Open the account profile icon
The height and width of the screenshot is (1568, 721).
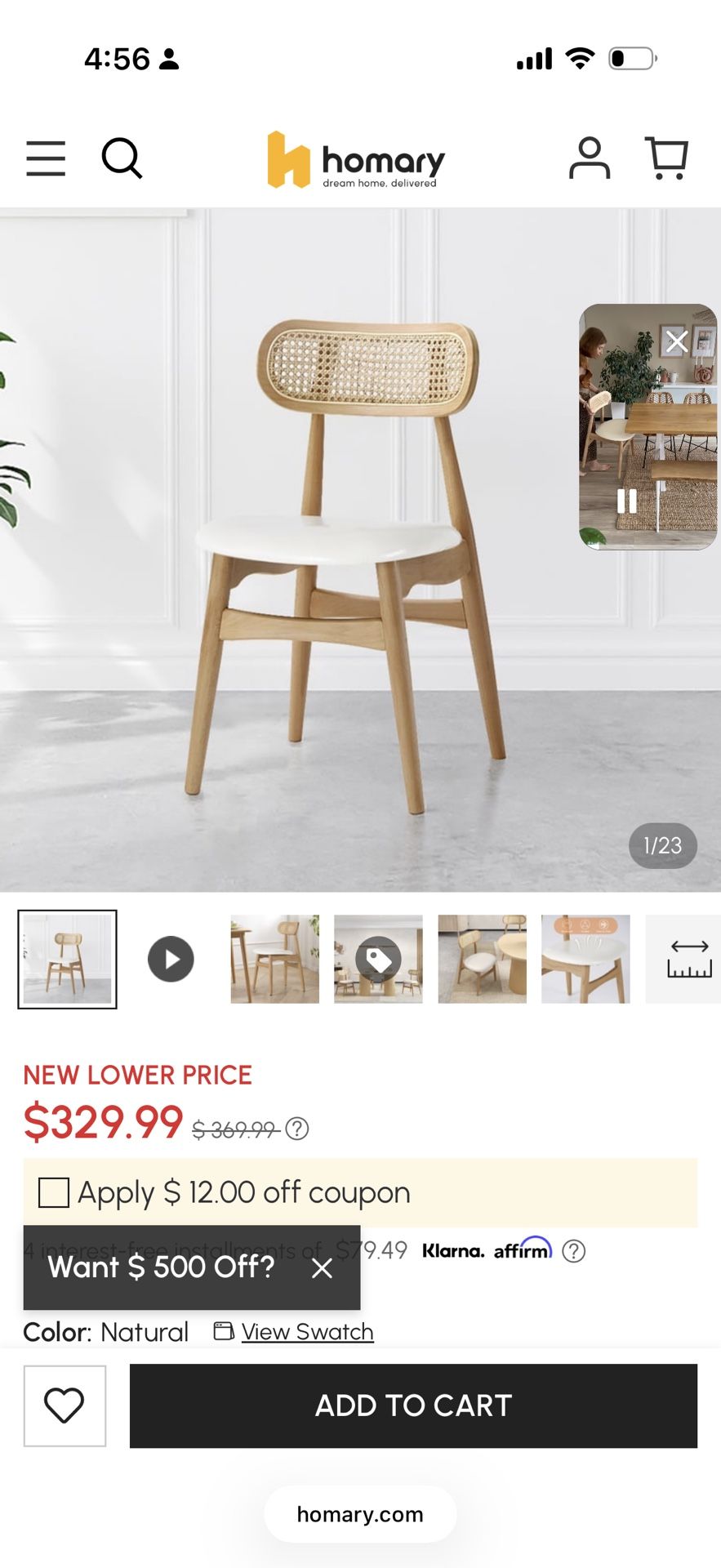pyautogui.click(x=589, y=158)
